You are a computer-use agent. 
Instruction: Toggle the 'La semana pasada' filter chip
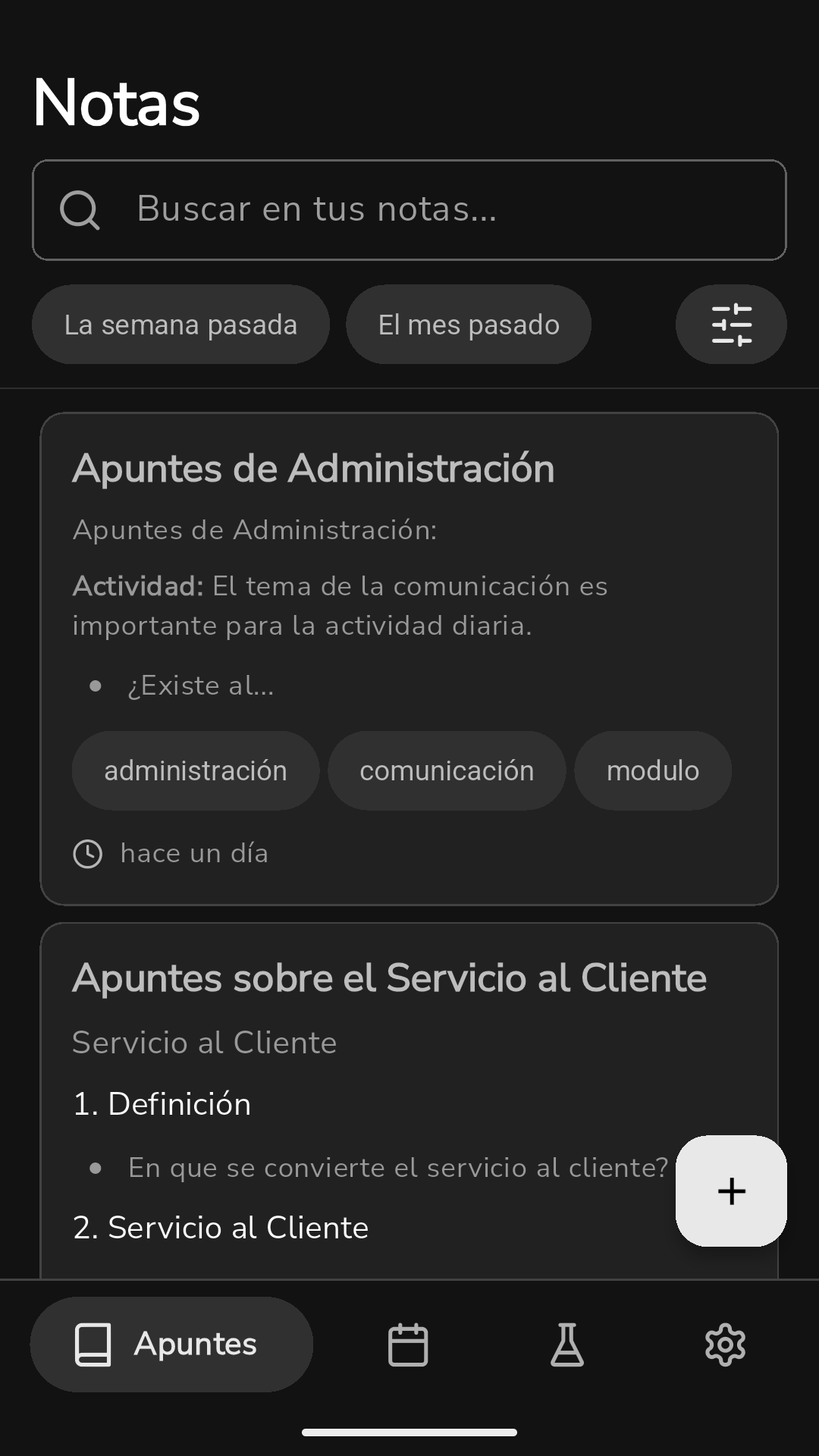[180, 324]
